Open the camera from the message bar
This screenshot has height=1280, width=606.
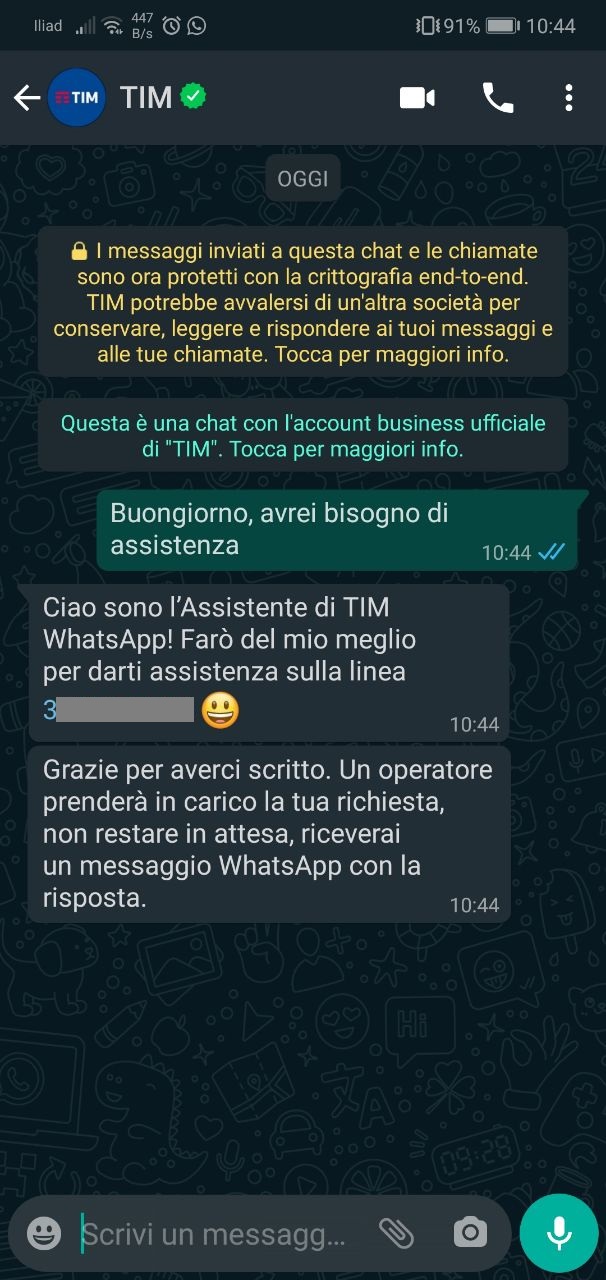coord(470,1234)
